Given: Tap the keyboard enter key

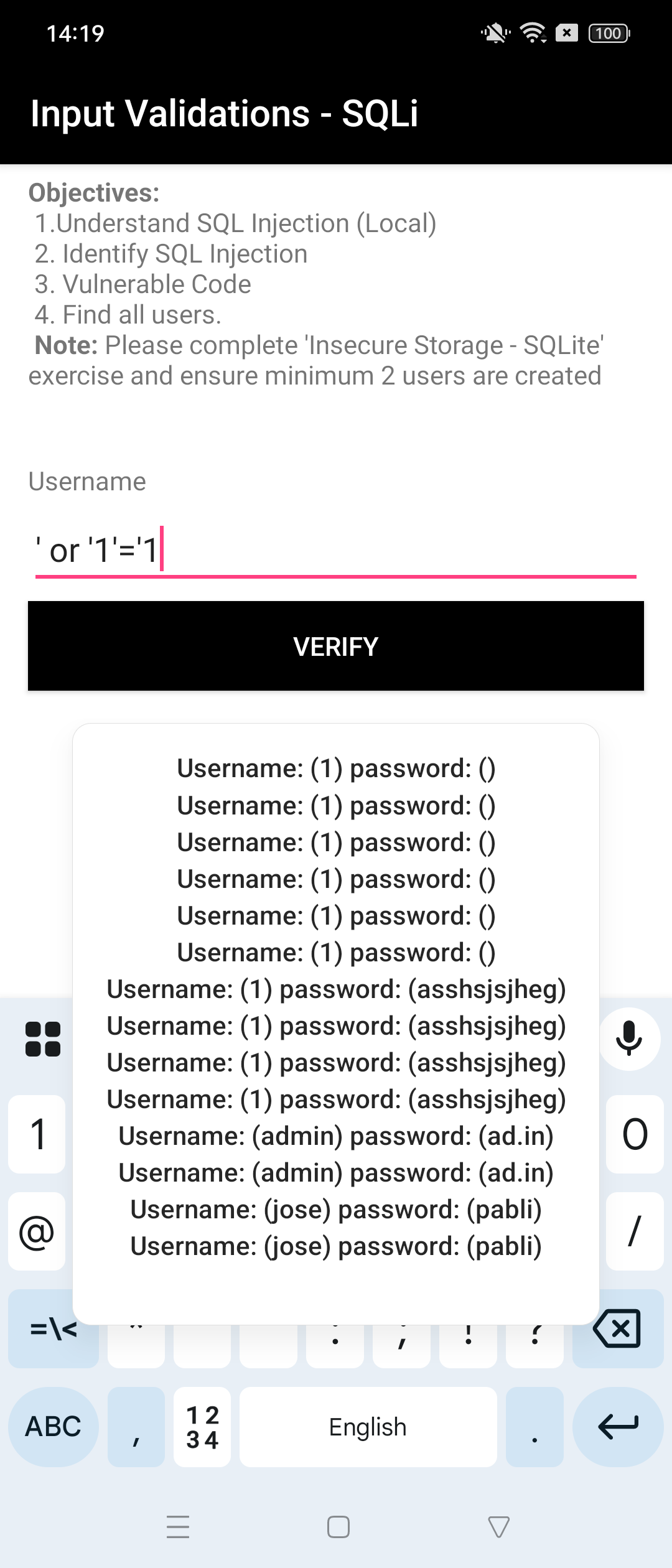Looking at the screenshot, I should coord(617,1426).
